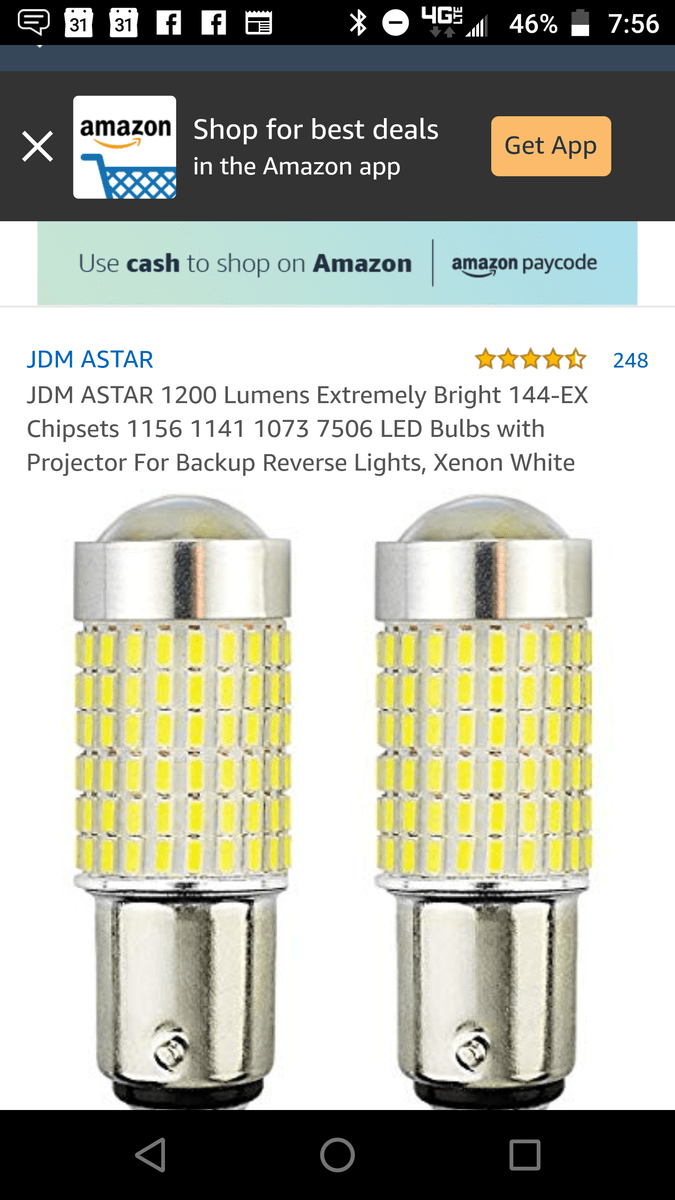The image size is (675, 1200).
Task: Go to the home screen
Action: coord(337,1155)
